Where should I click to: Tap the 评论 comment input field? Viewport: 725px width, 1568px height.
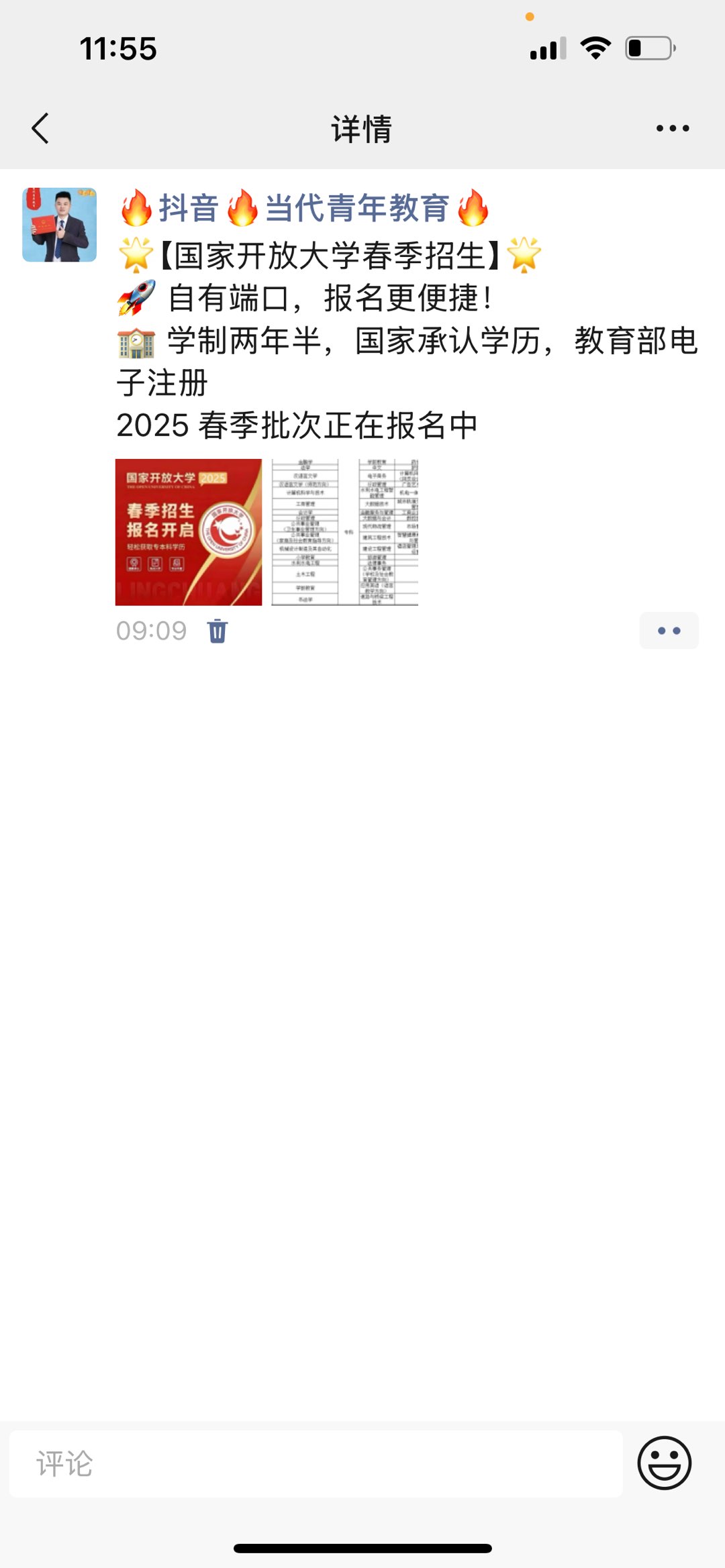316,1463
